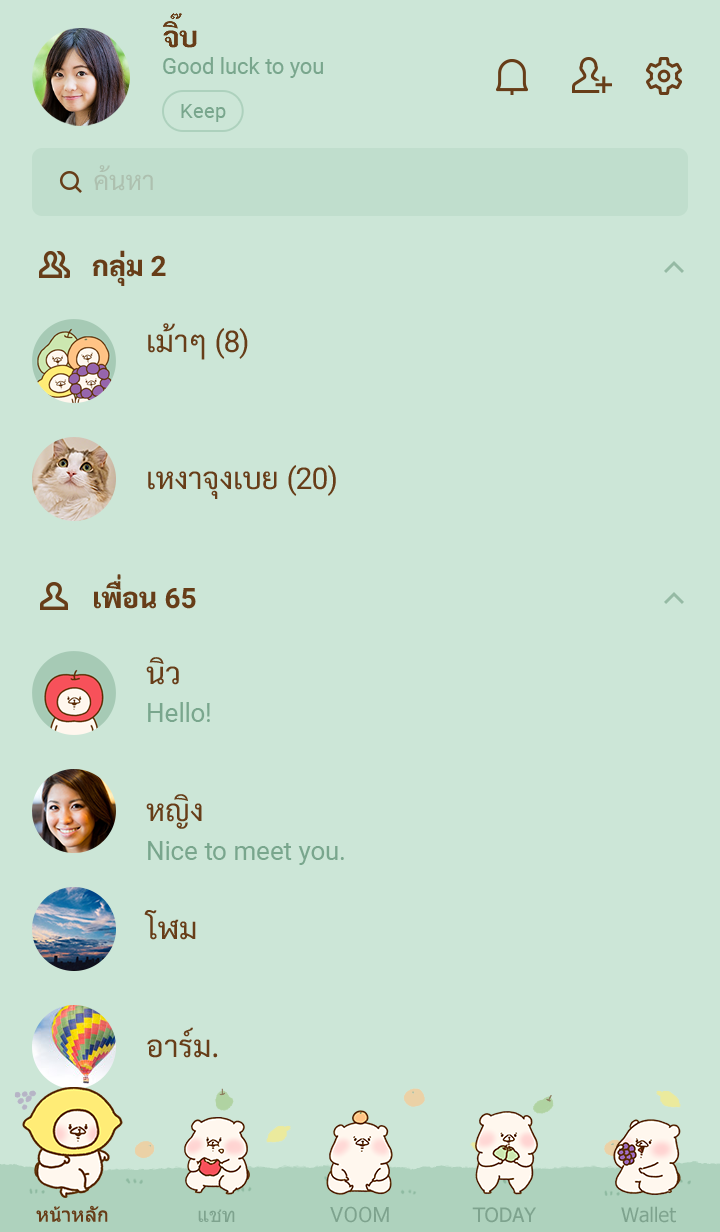
Task: Open my profile picture at the top
Action: [x=81, y=77]
